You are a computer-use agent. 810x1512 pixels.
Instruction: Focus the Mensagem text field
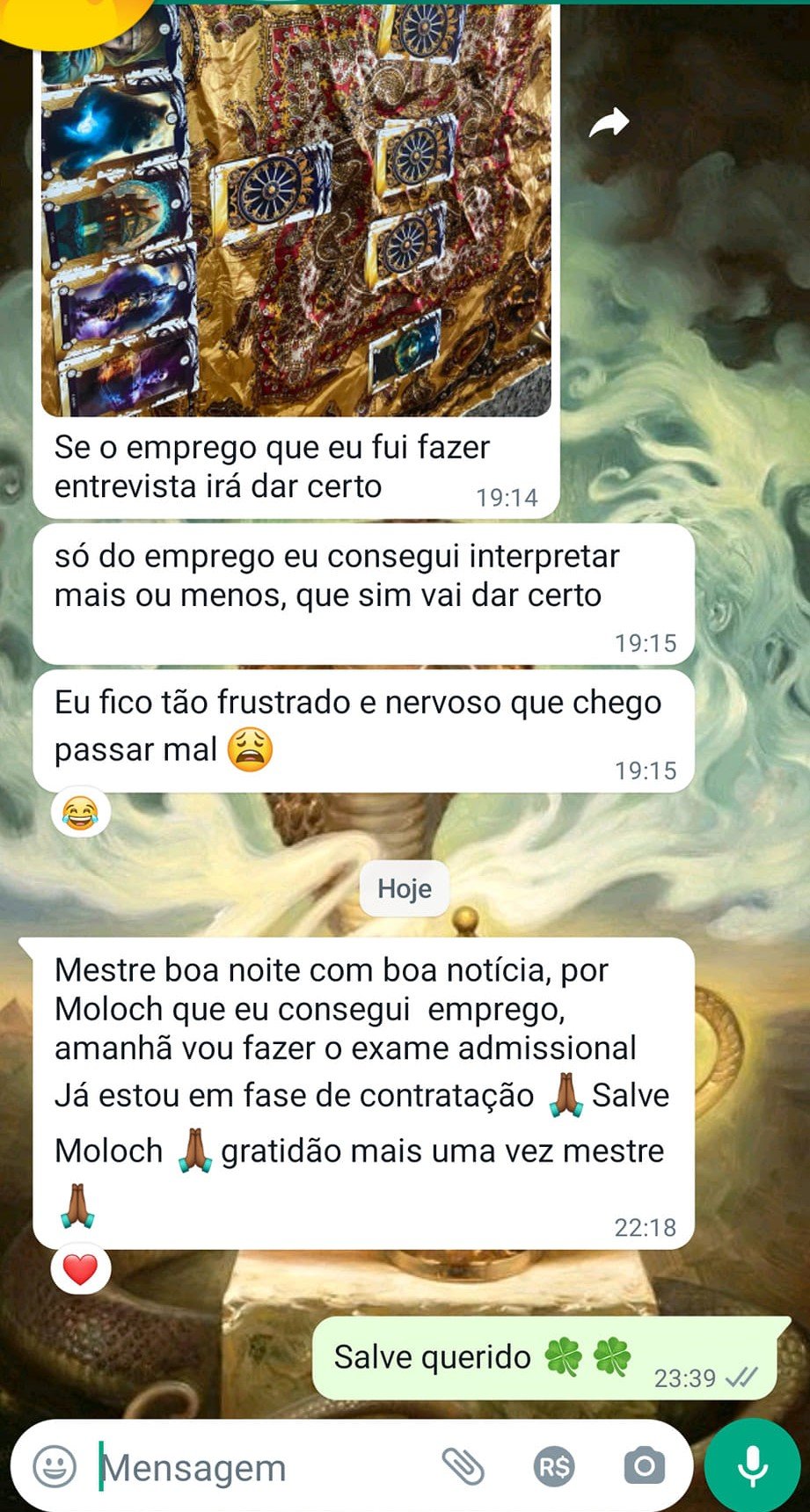[264, 1467]
